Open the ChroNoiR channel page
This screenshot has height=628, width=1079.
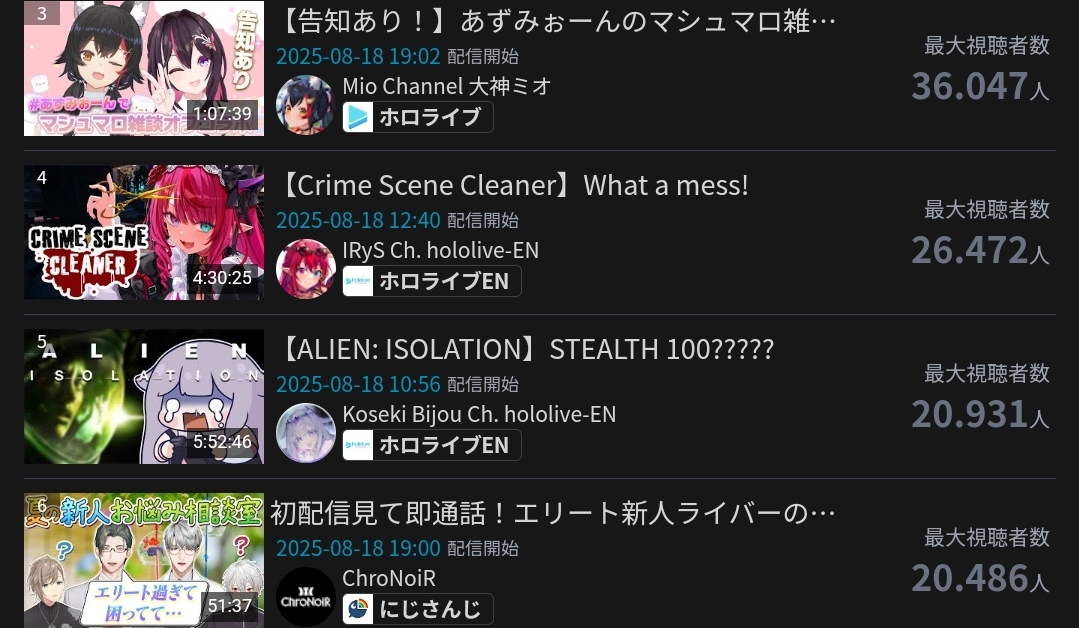(x=389, y=578)
